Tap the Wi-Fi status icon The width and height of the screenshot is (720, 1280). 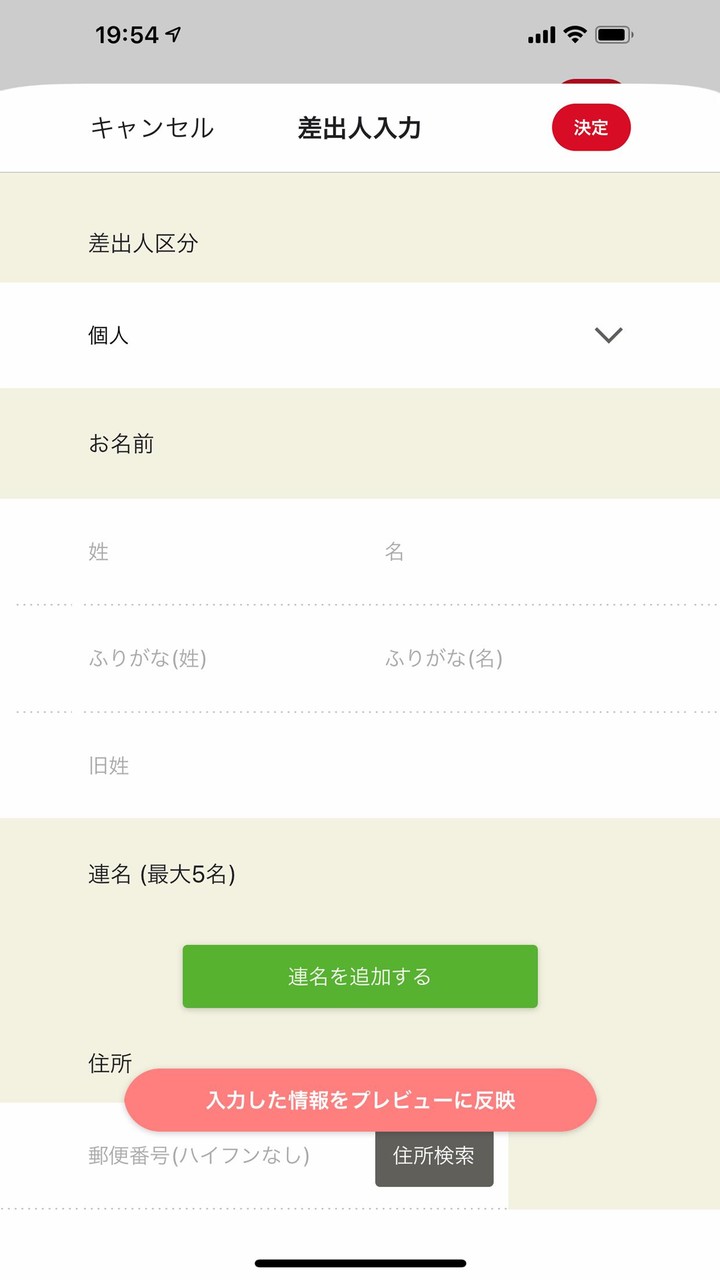pyautogui.click(x=577, y=35)
